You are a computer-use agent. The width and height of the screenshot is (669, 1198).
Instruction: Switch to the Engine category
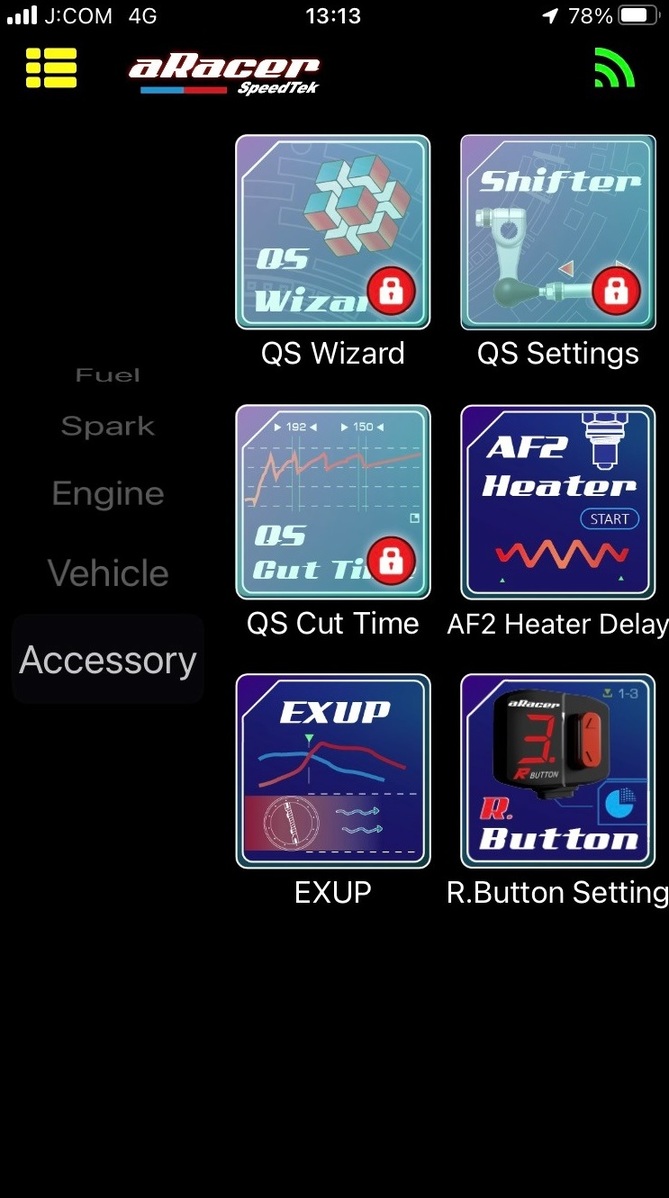[x=108, y=494]
